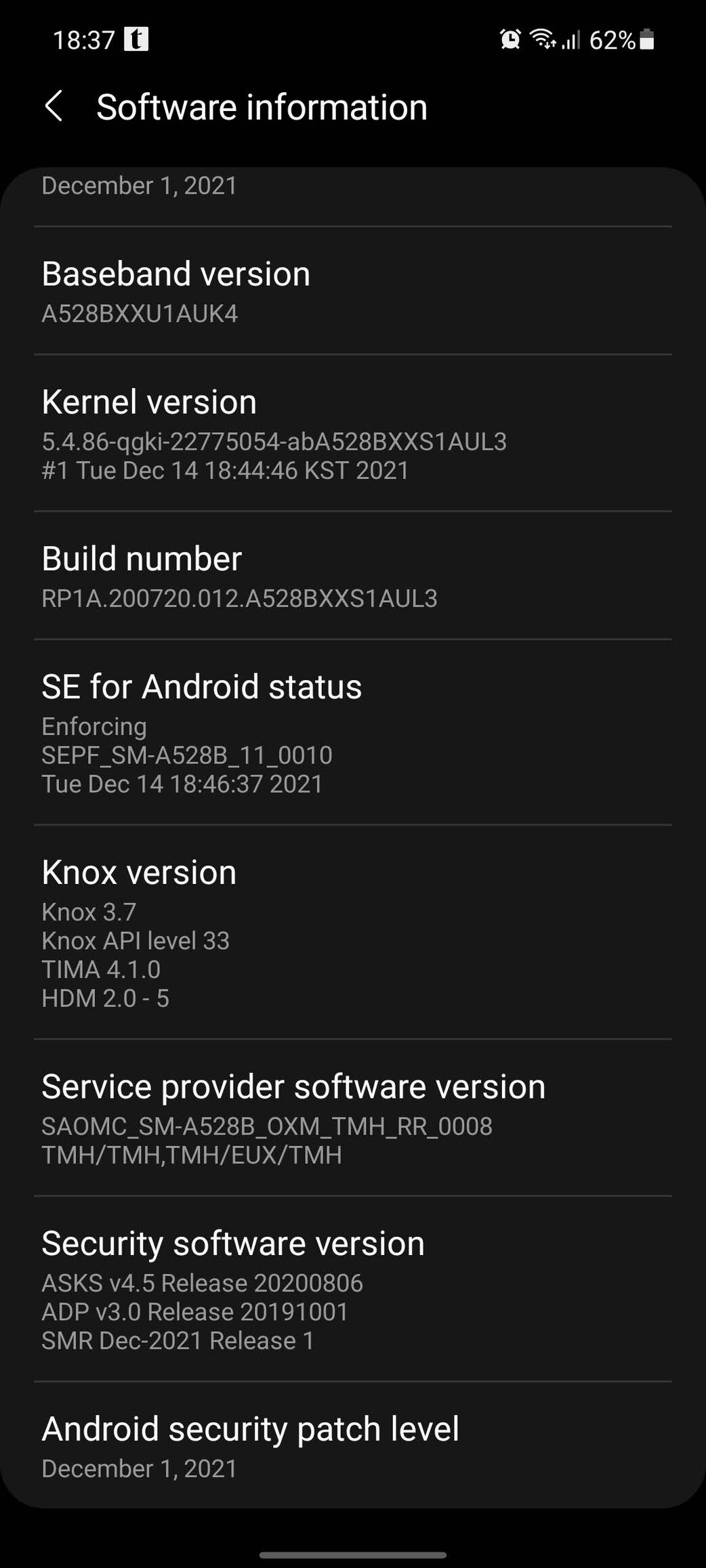This screenshot has width=706, height=1568.
Task: Open Android security patch level
Action: point(353,1445)
